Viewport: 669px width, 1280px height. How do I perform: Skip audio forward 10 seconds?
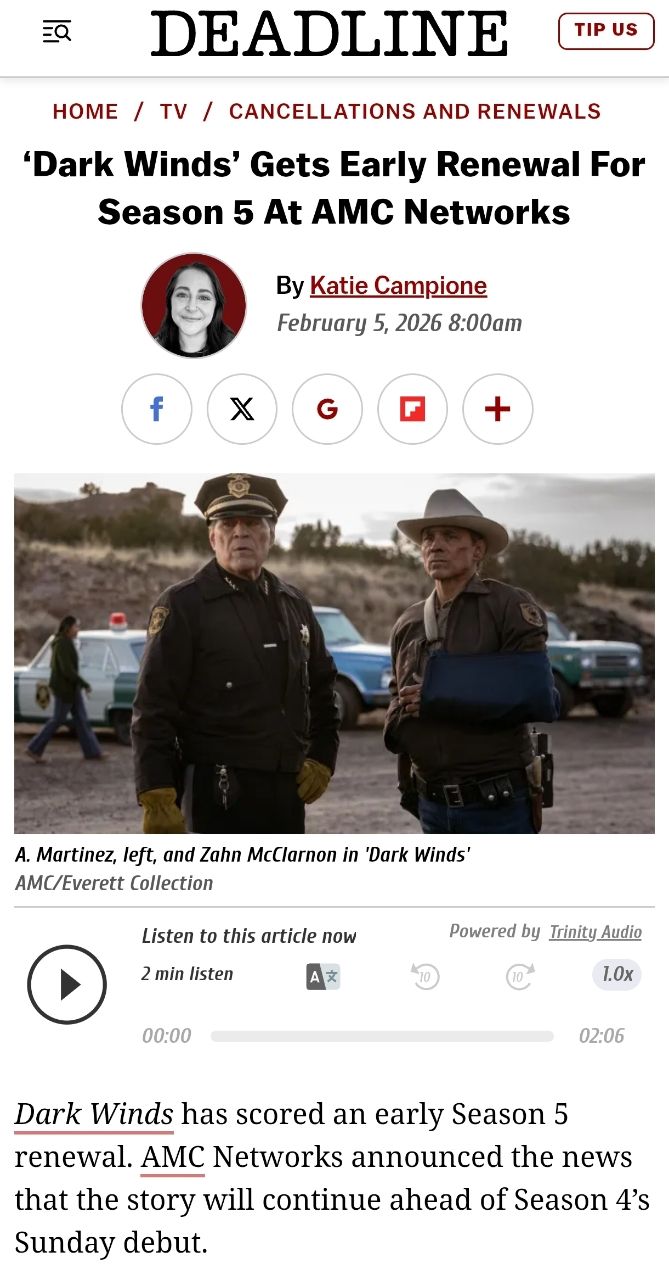coord(520,976)
